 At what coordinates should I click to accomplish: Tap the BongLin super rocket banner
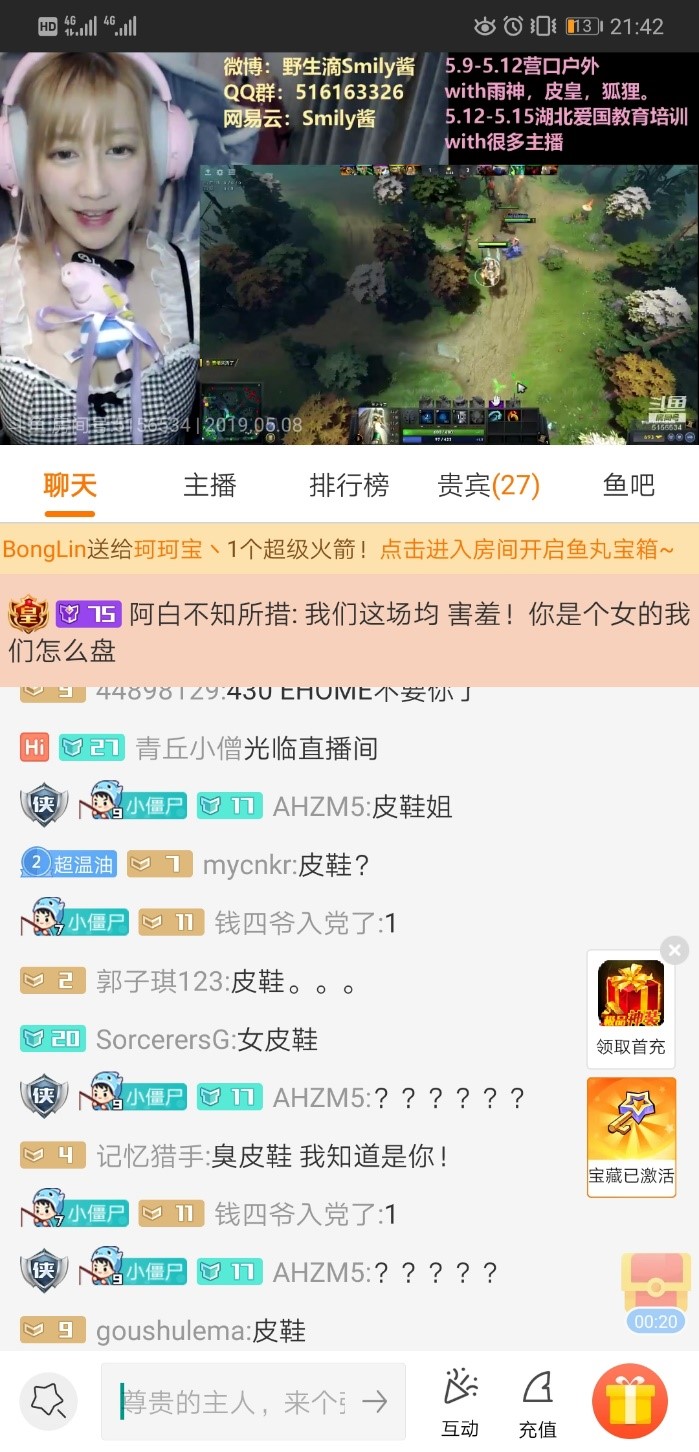pyautogui.click(x=338, y=549)
